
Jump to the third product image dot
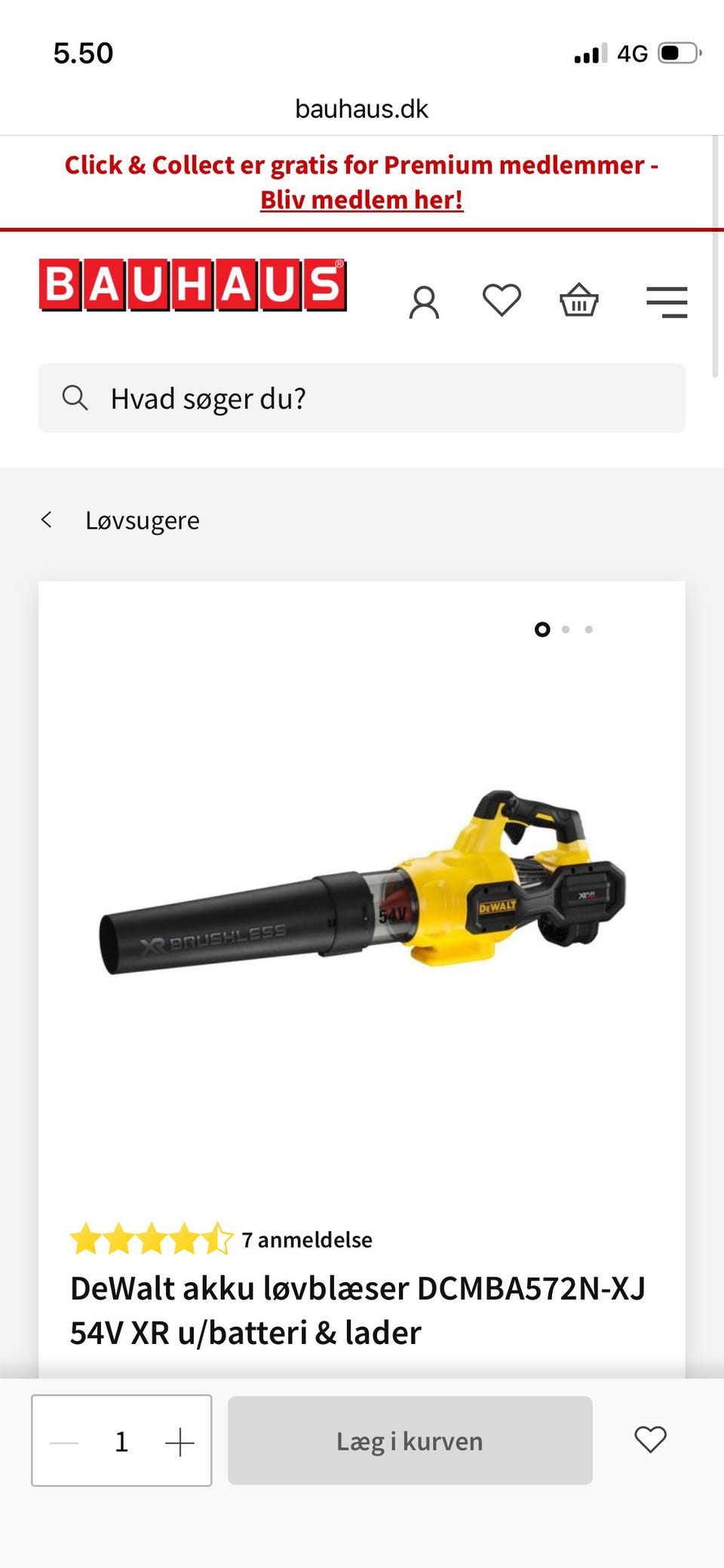589,629
